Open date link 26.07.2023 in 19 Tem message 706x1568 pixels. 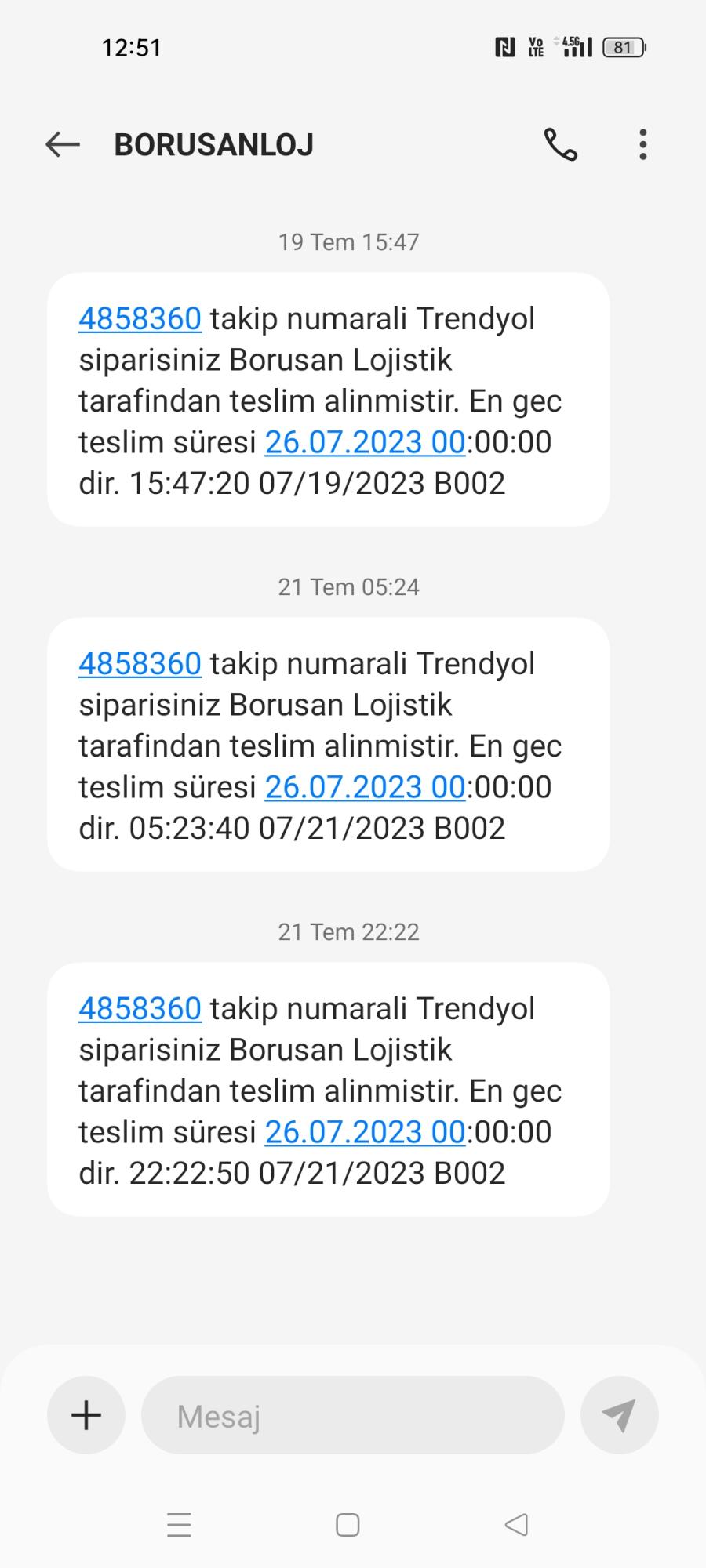tap(366, 442)
